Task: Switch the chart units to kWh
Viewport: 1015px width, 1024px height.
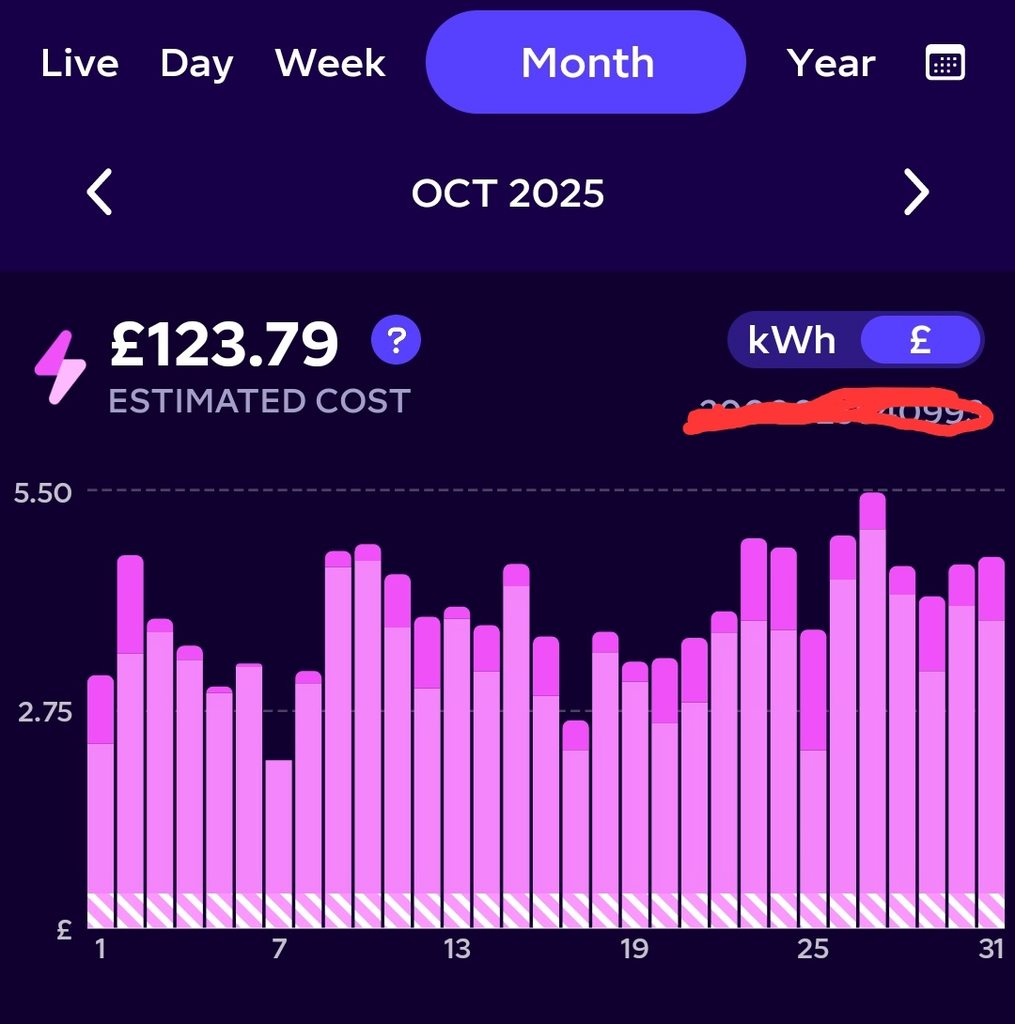Action: point(792,341)
